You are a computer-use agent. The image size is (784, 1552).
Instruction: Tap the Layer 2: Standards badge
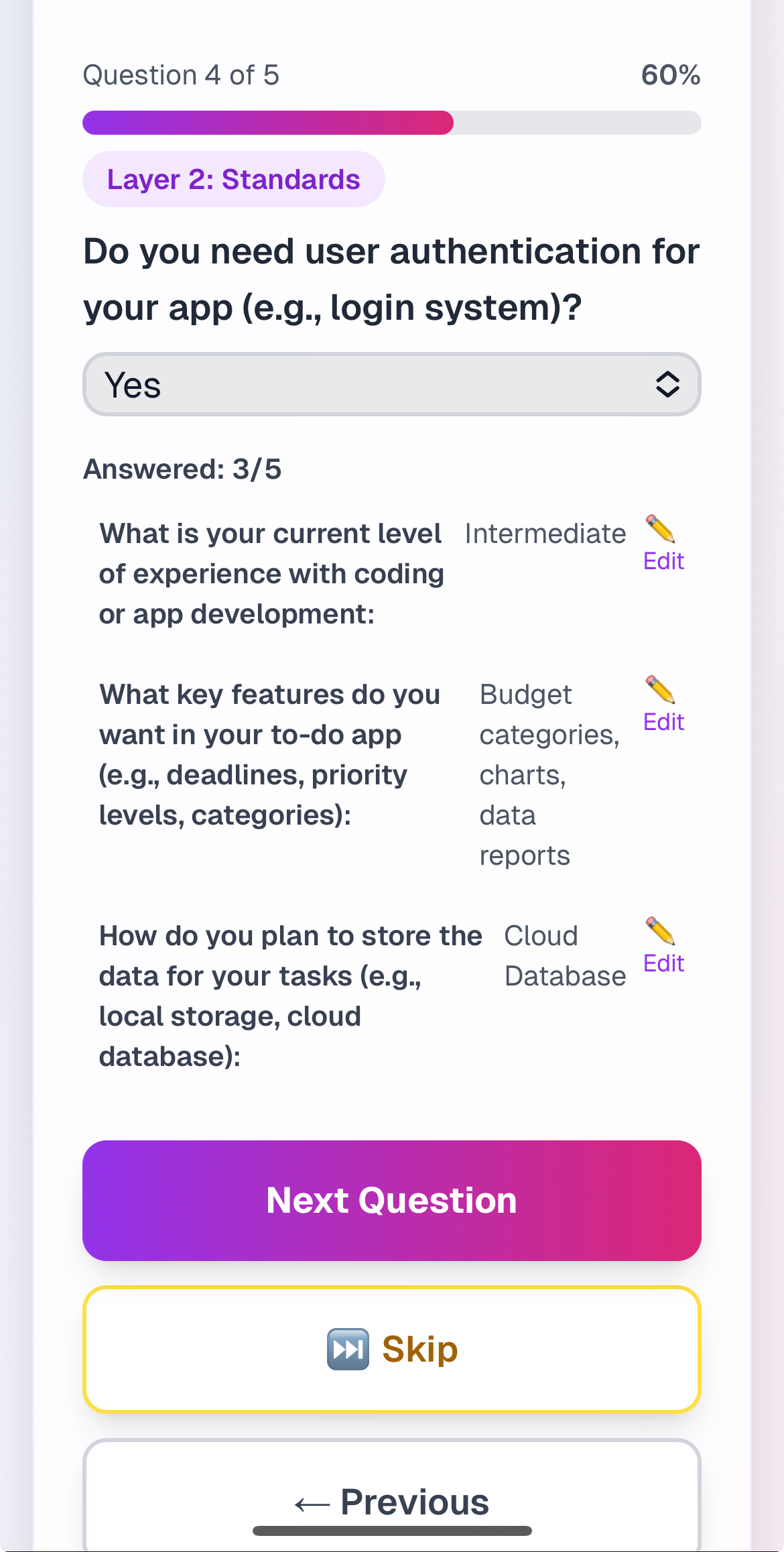coord(233,179)
